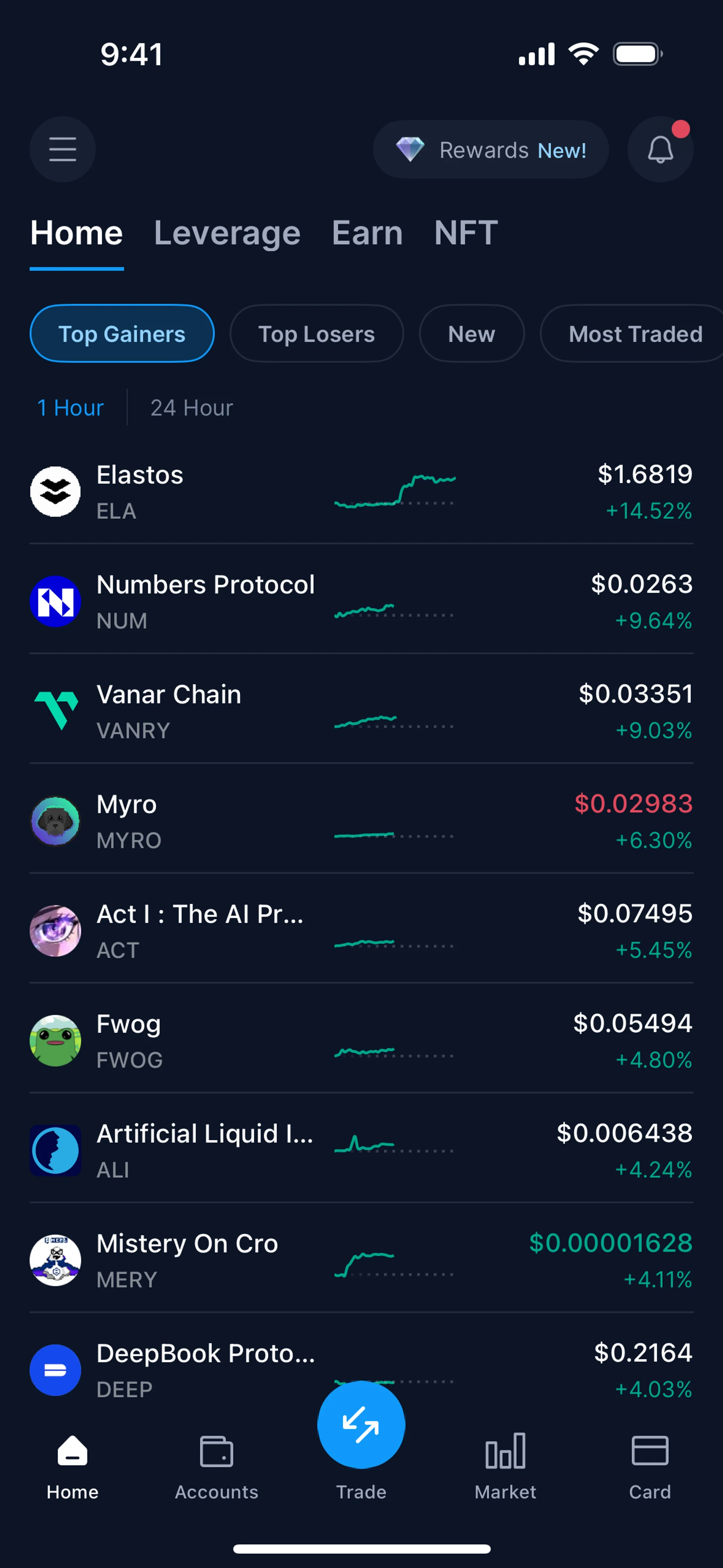This screenshot has width=723, height=1568.
Task: Open the Fwog listing
Action: pos(361,1041)
